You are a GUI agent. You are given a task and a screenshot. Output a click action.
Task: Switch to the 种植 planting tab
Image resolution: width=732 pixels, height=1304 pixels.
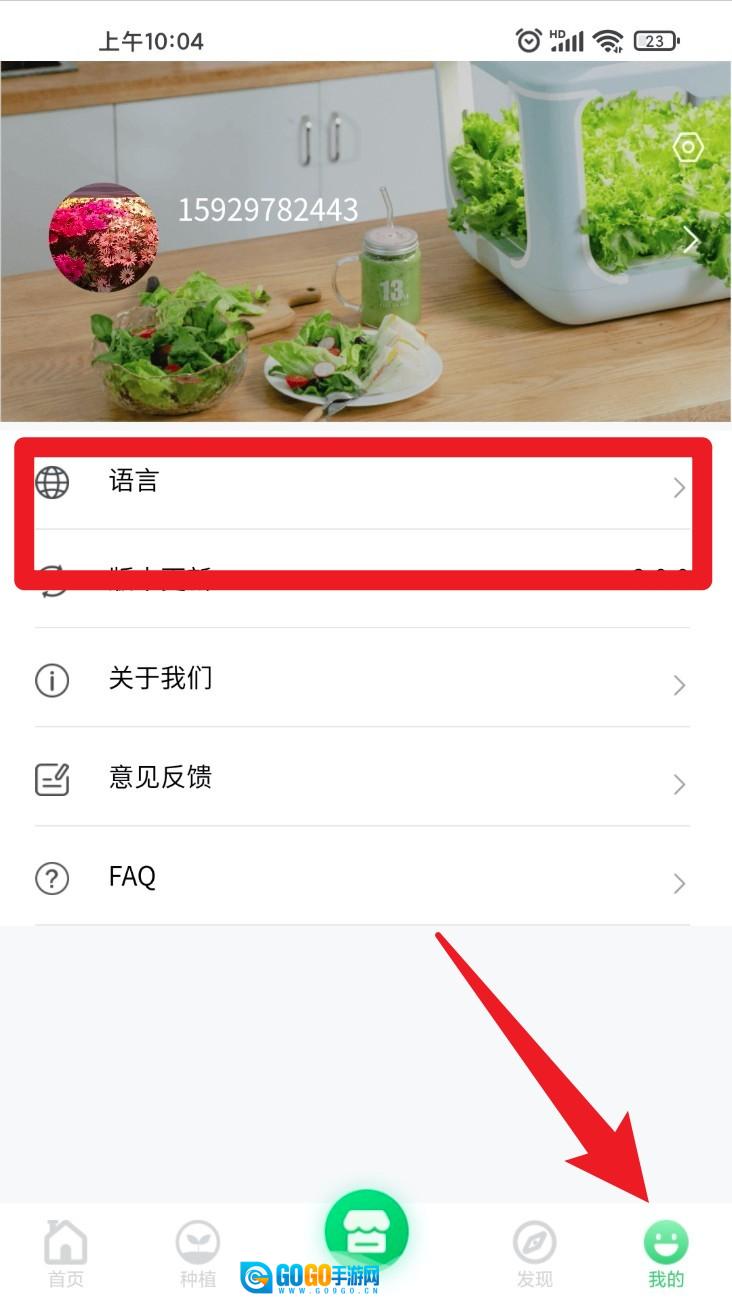click(x=197, y=1254)
